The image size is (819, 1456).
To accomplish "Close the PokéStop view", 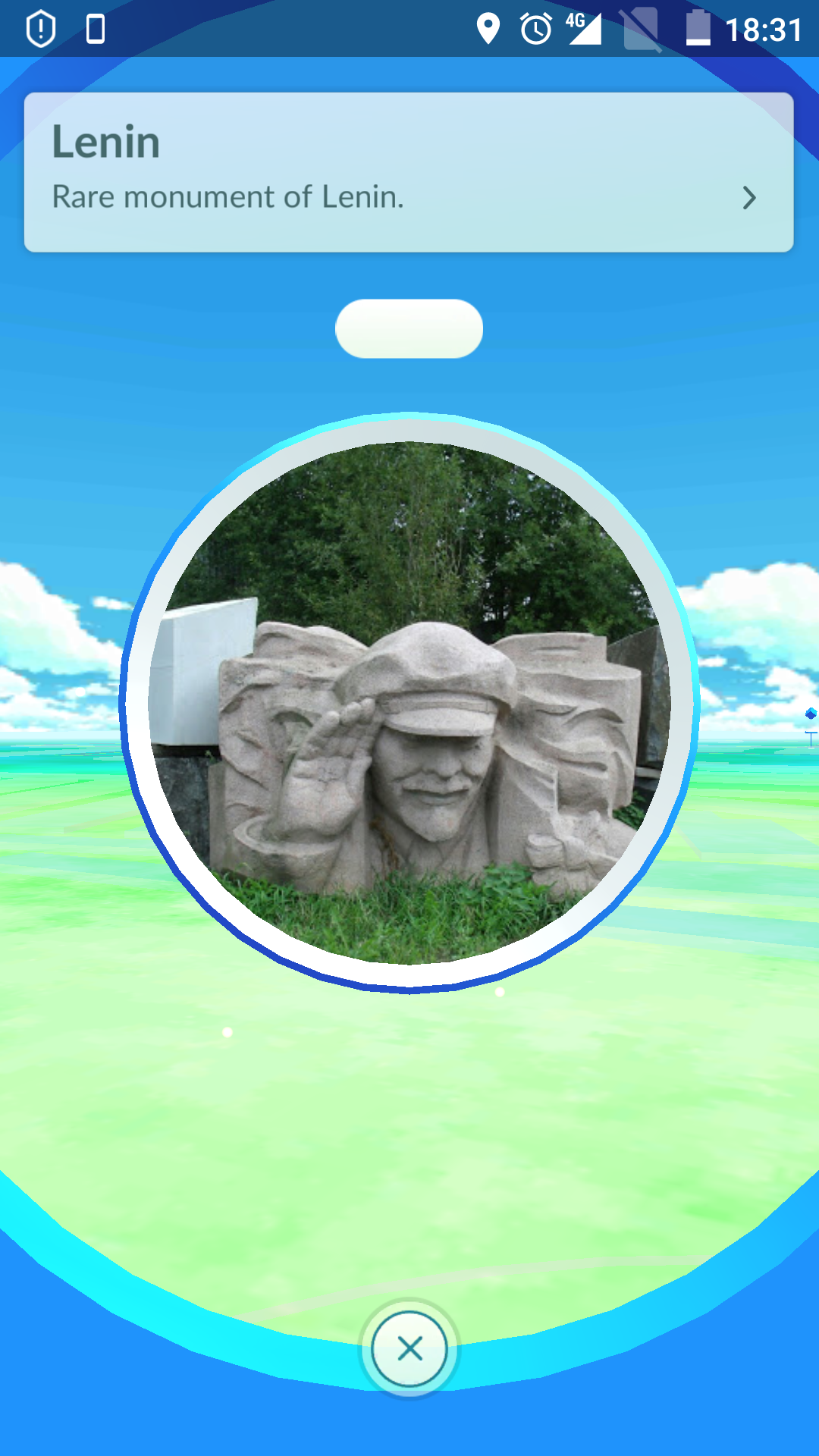I will (409, 1349).
